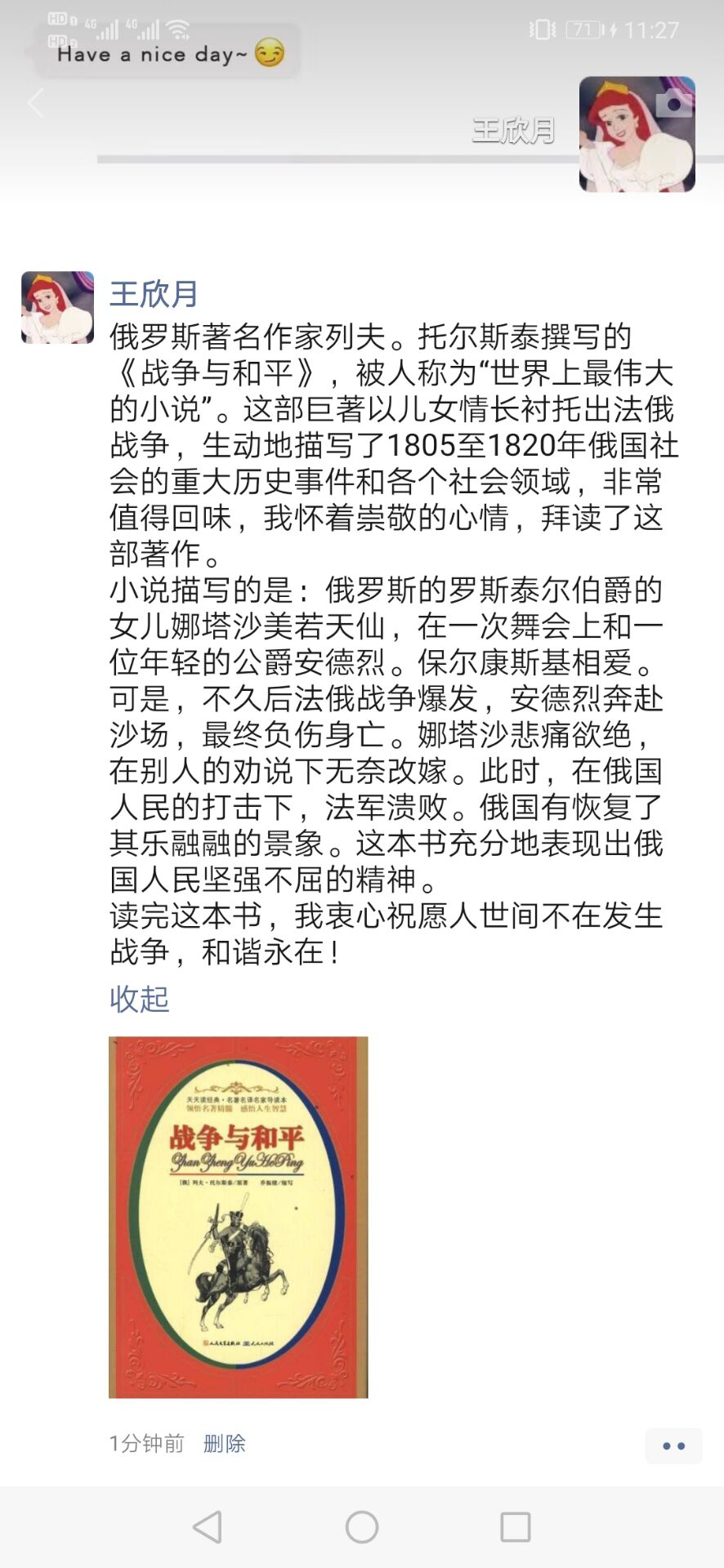Delete this post via 删除
The width and height of the screenshot is (724, 1568).
[x=224, y=1443]
